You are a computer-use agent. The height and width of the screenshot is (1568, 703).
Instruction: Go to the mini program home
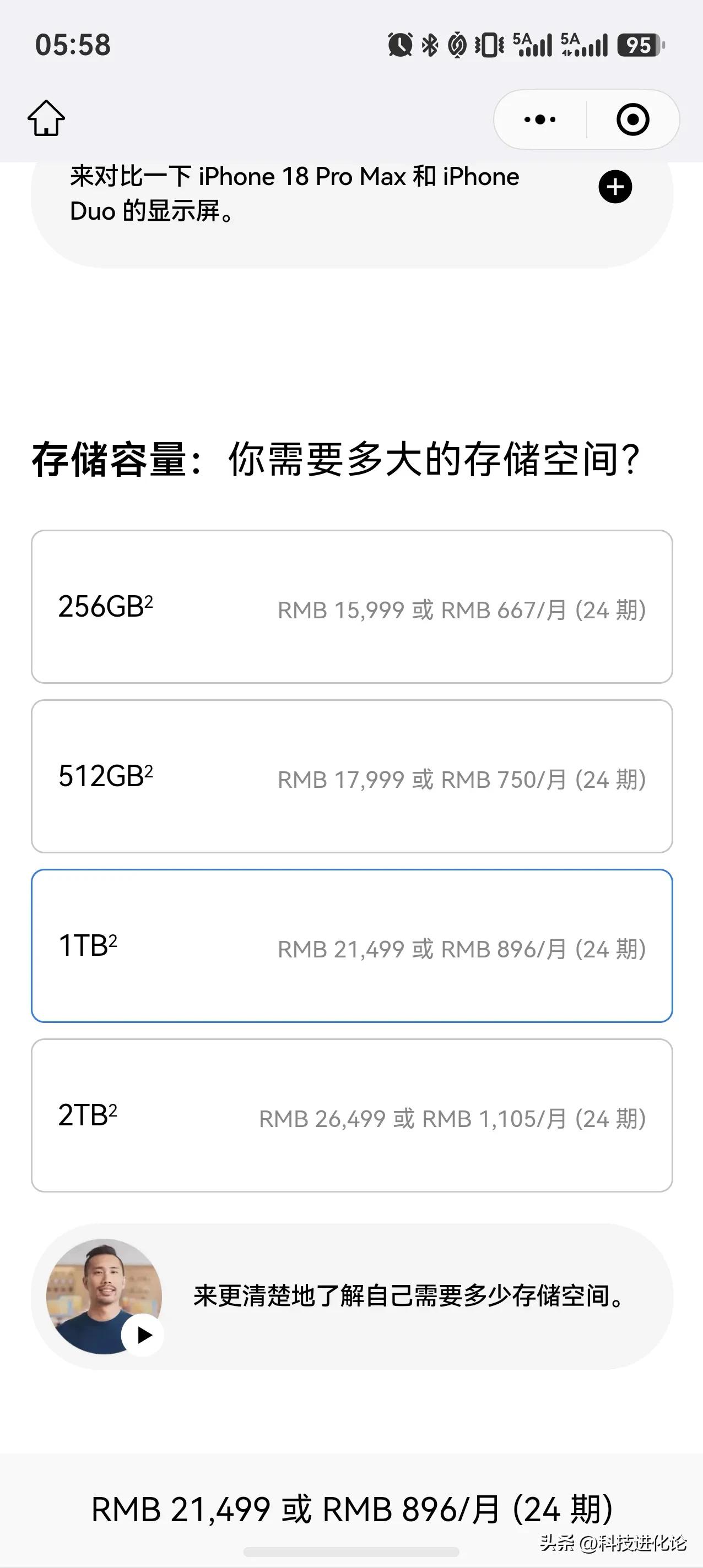pos(46,118)
